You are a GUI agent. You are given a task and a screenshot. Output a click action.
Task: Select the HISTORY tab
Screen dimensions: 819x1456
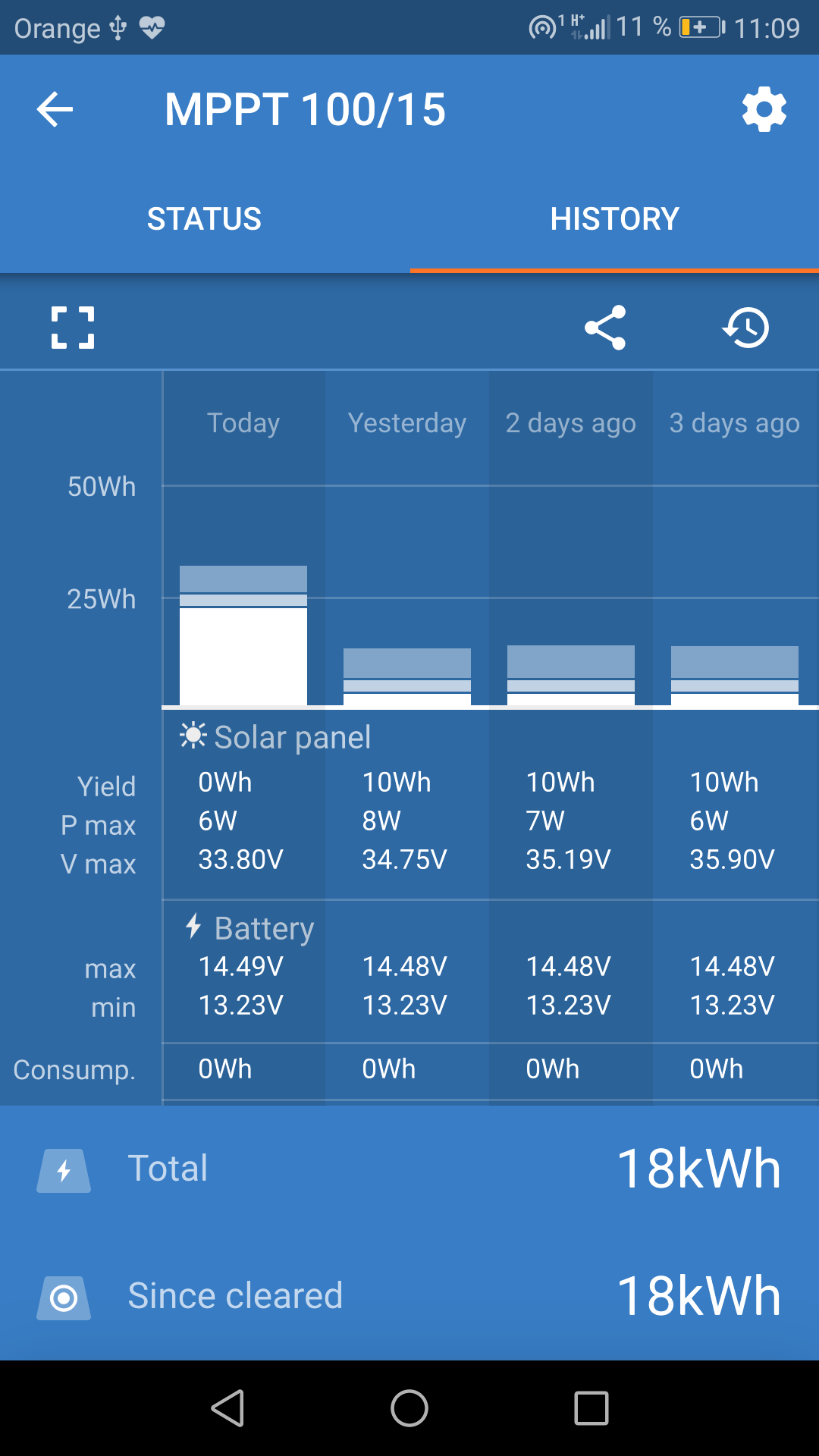click(x=614, y=219)
